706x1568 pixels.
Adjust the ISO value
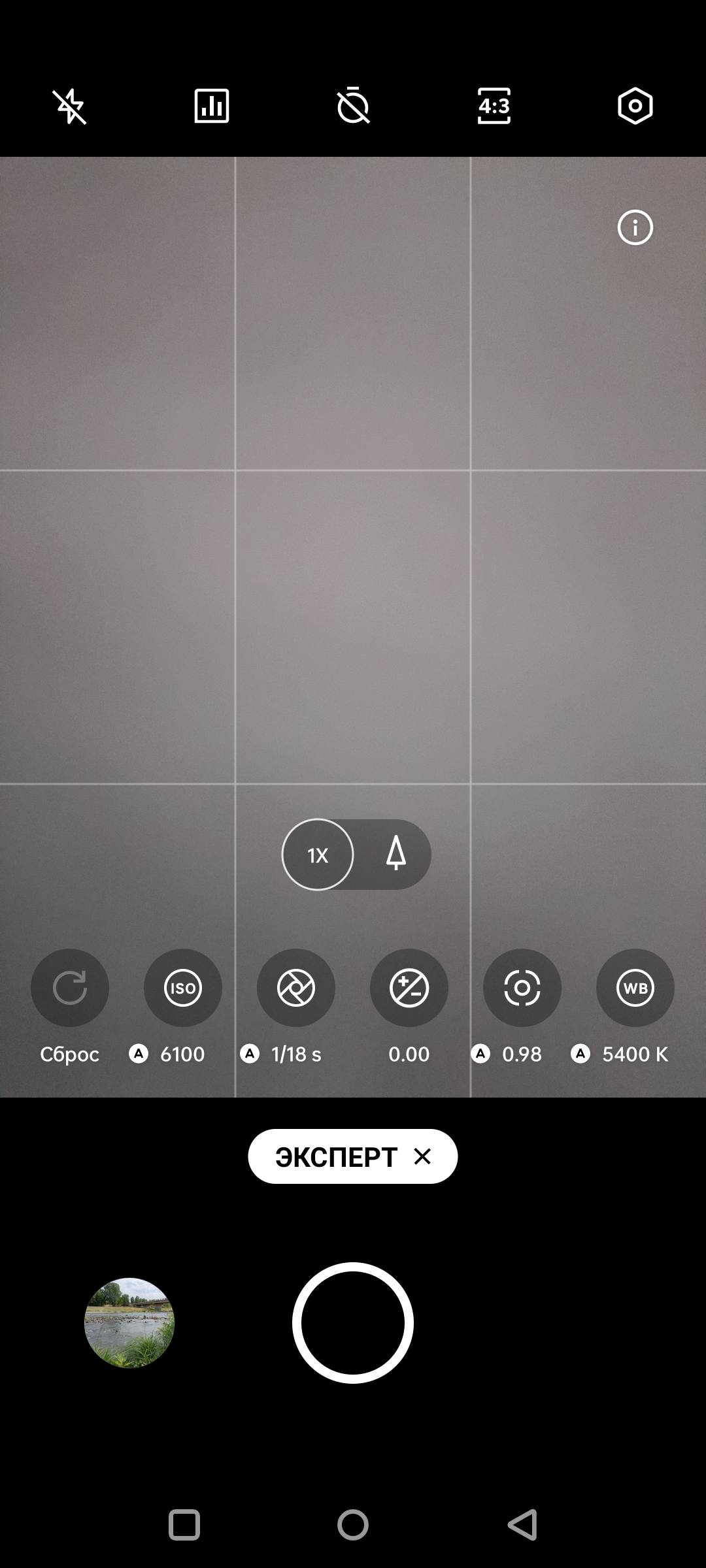pos(183,988)
